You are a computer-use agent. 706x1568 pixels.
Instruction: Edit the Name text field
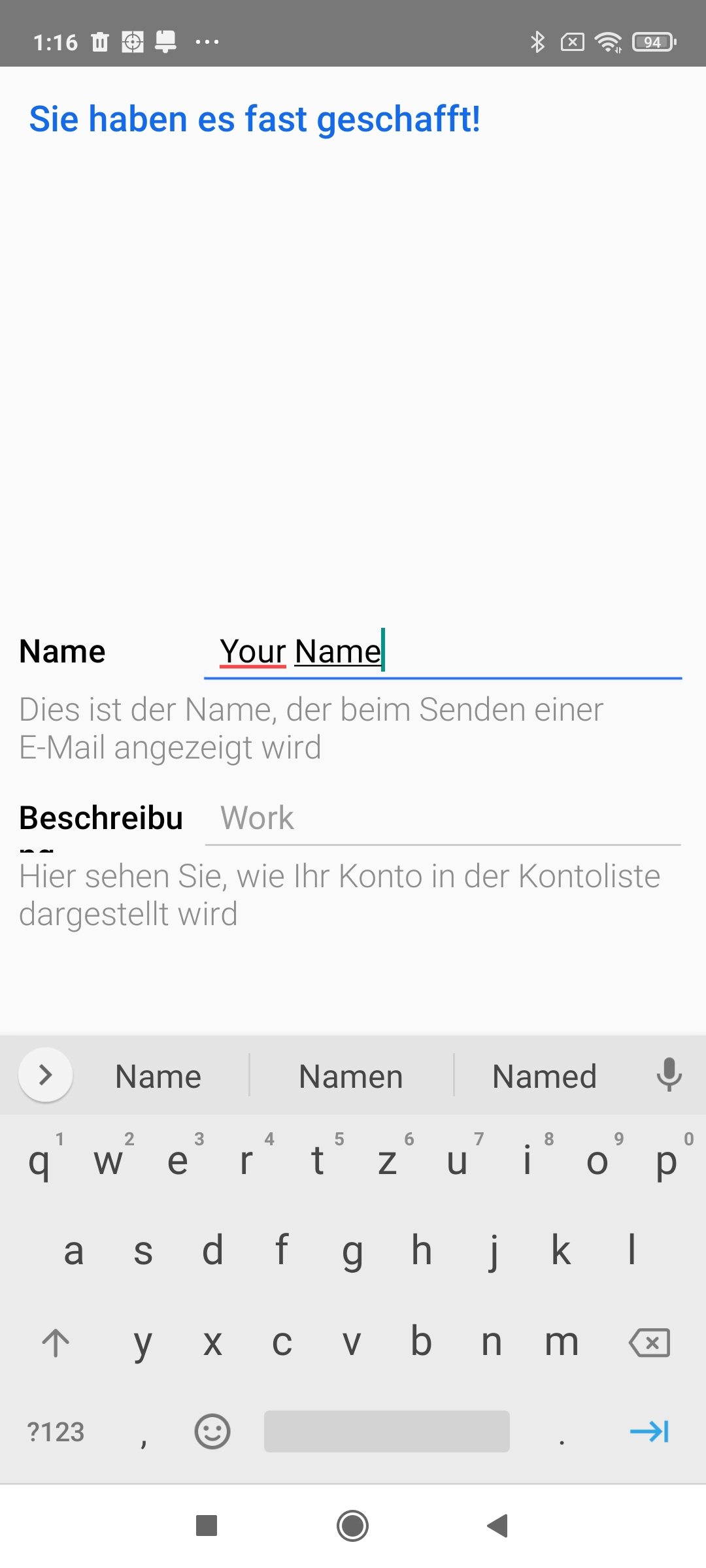coord(442,652)
